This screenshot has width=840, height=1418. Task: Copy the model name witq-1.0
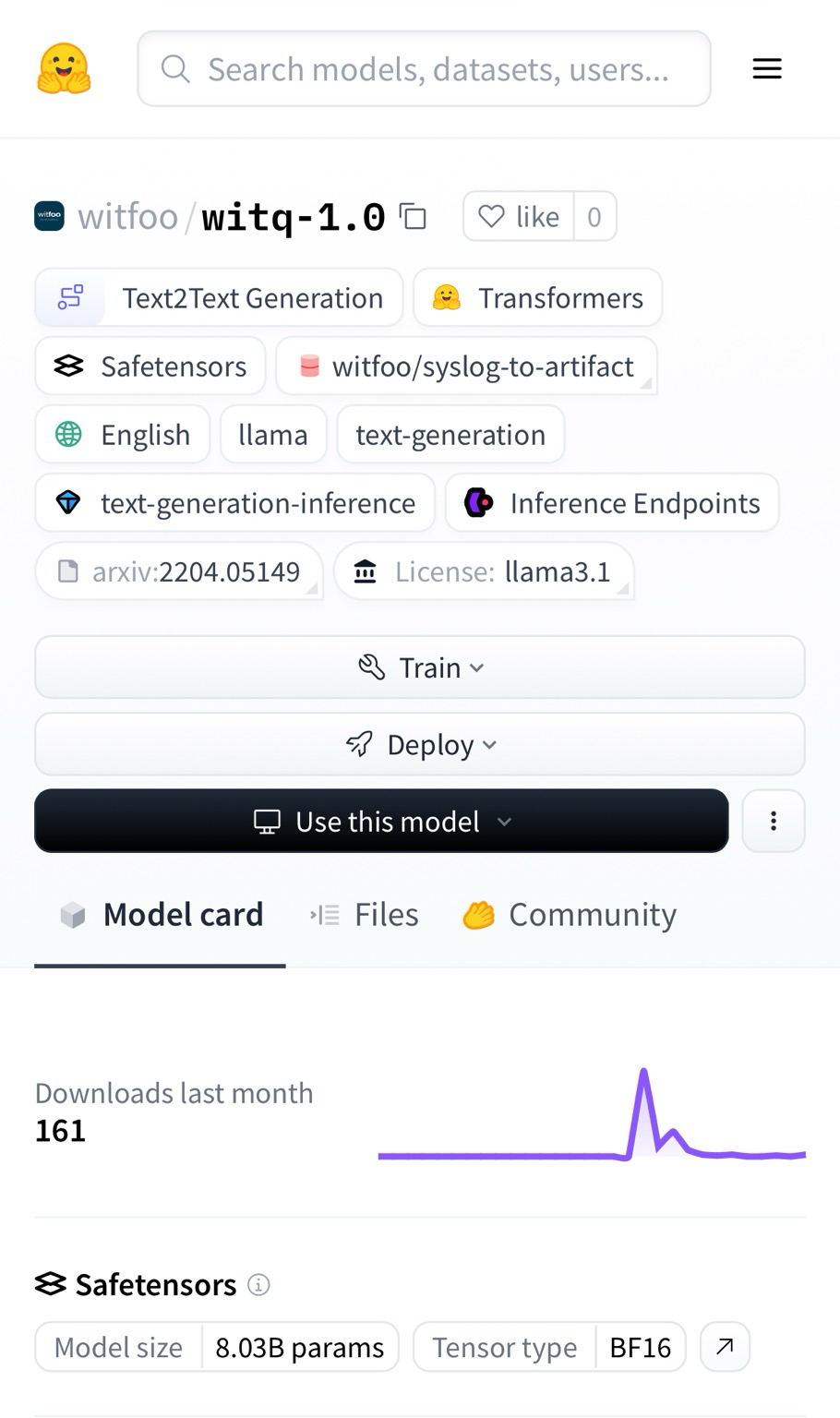[413, 217]
